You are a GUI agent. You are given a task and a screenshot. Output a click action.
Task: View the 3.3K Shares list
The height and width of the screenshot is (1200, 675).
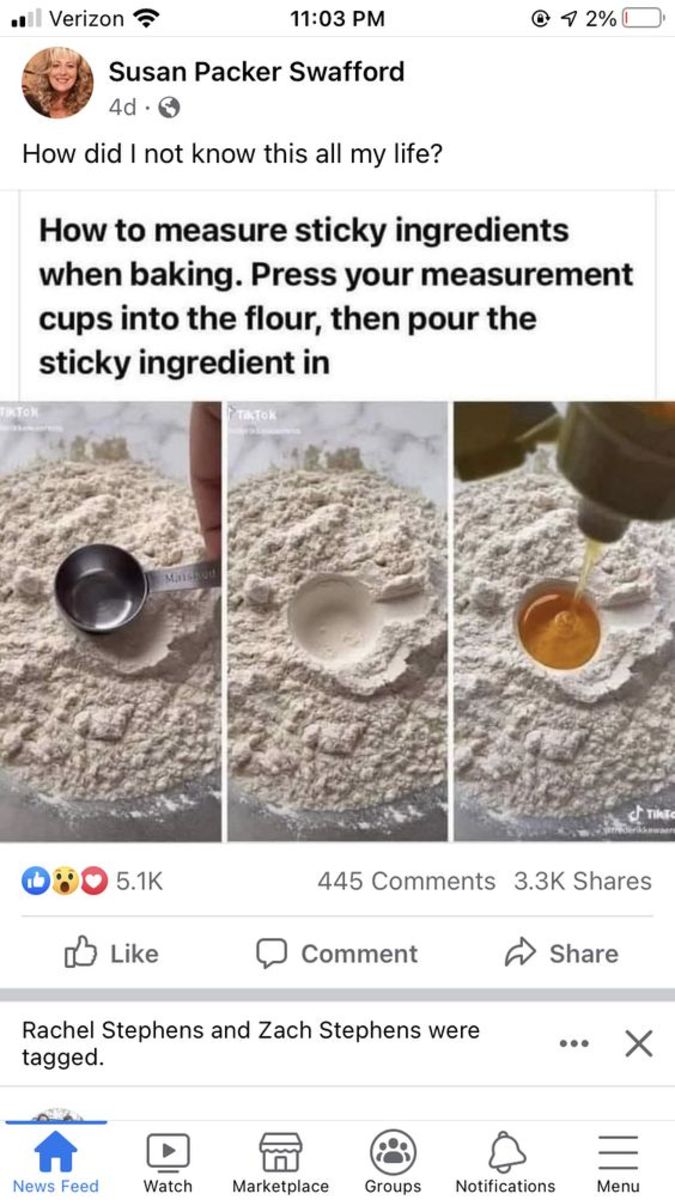582,881
